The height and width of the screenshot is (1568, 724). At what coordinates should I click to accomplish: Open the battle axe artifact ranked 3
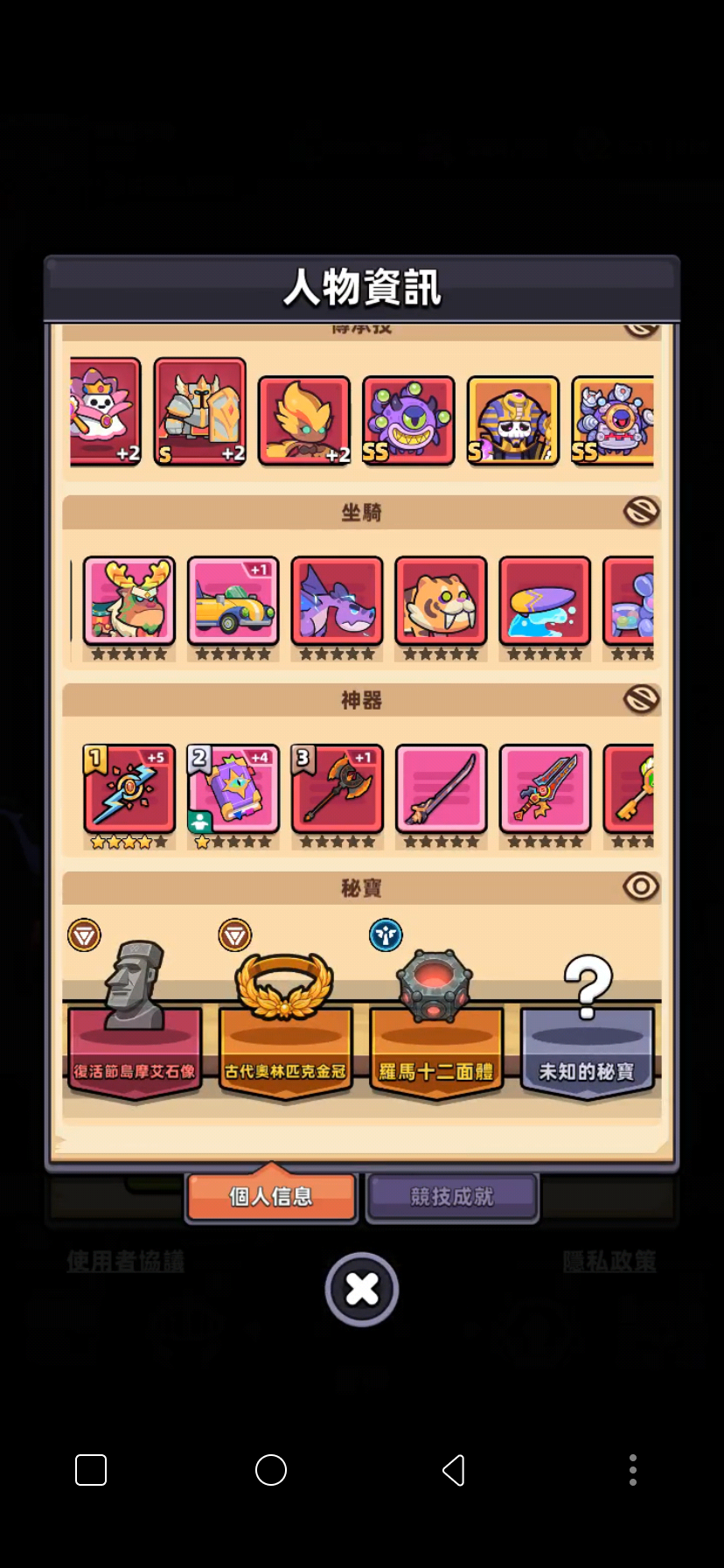click(x=338, y=788)
